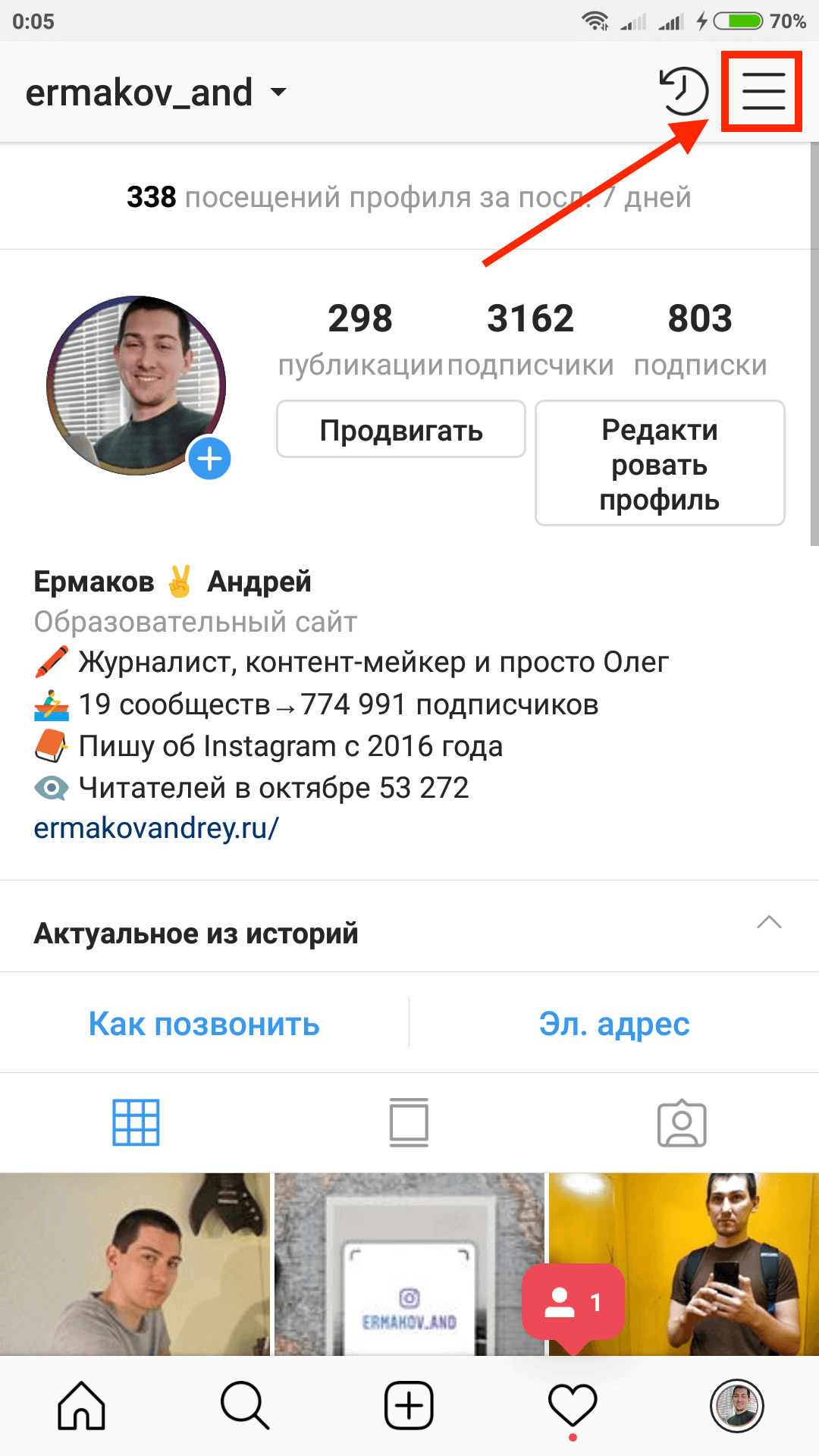Image resolution: width=819 pixels, height=1456 pixels.
Task: Create a new post with plus
Action: pos(409,1405)
